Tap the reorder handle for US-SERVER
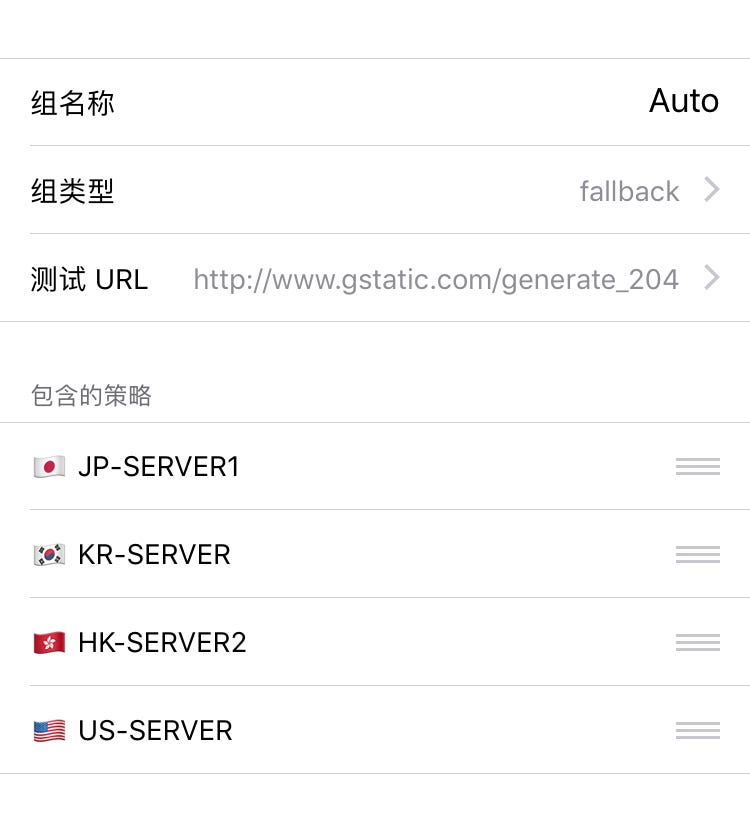The image size is (750, 824). click(697, 731)
